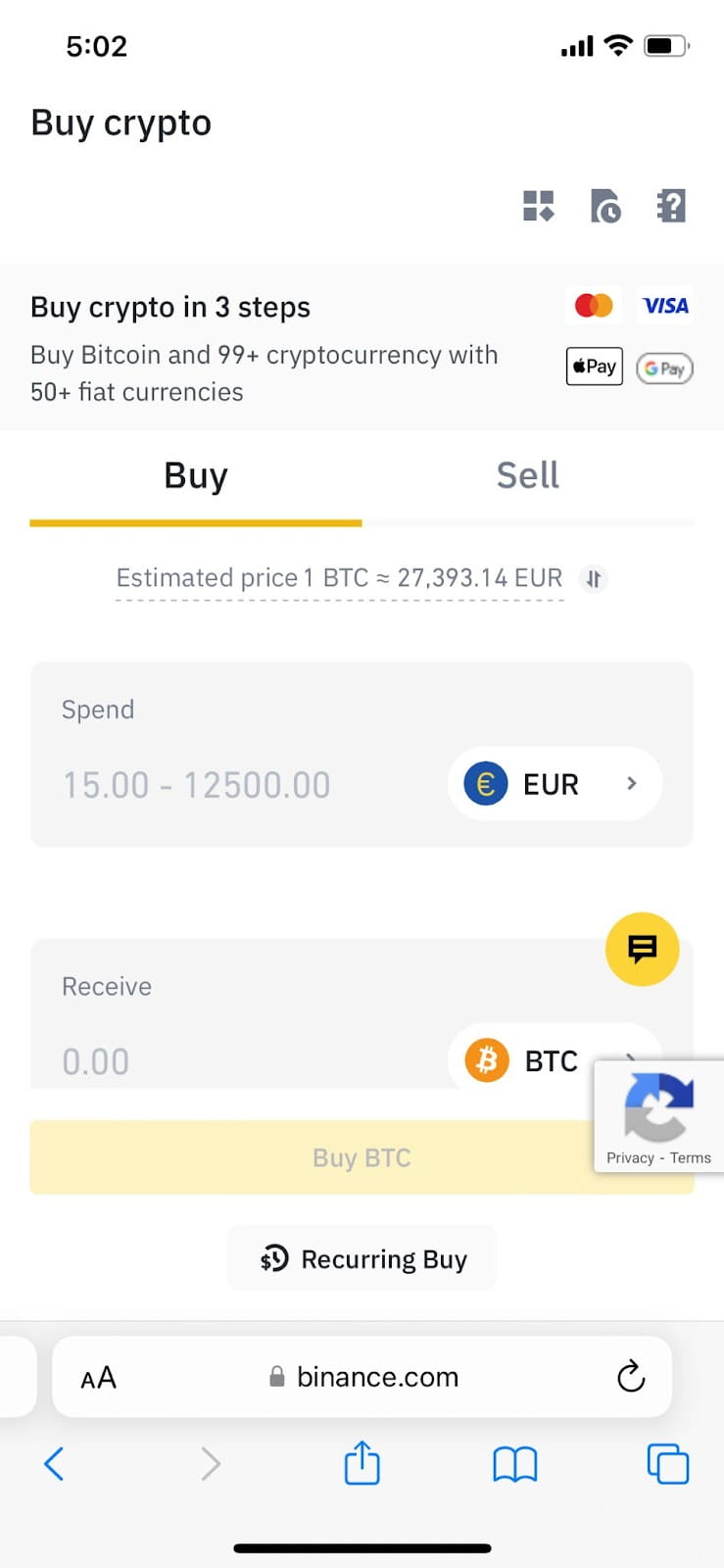Open Safari bookmarks

coord(514,1465)
